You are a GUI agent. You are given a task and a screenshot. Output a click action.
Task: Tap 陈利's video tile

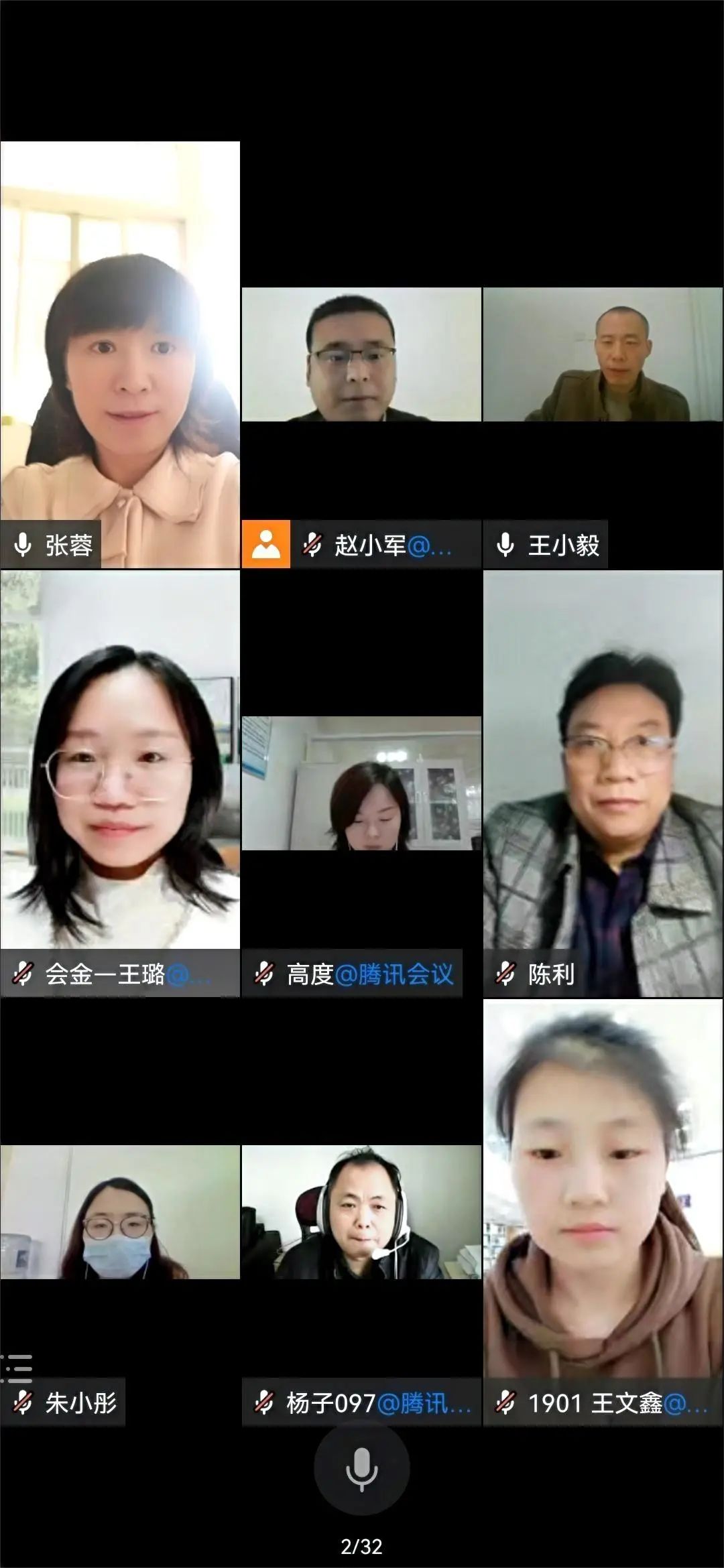603,784
